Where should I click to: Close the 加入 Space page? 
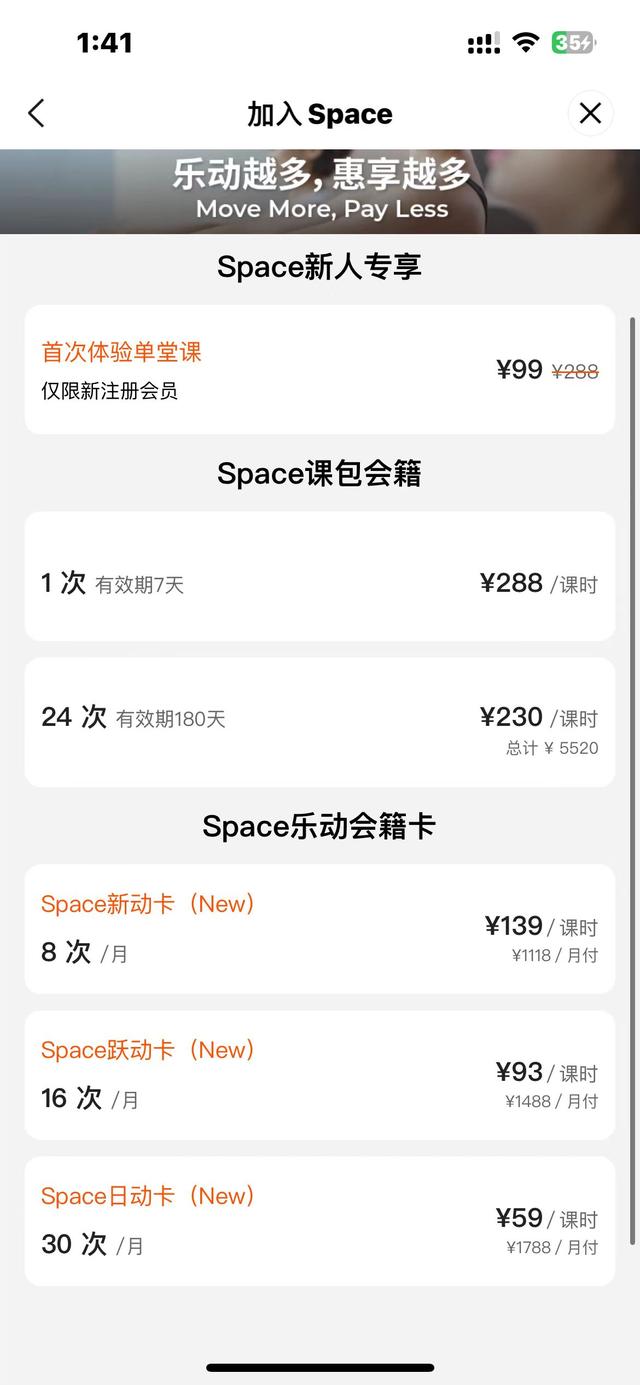coord(590,114)
